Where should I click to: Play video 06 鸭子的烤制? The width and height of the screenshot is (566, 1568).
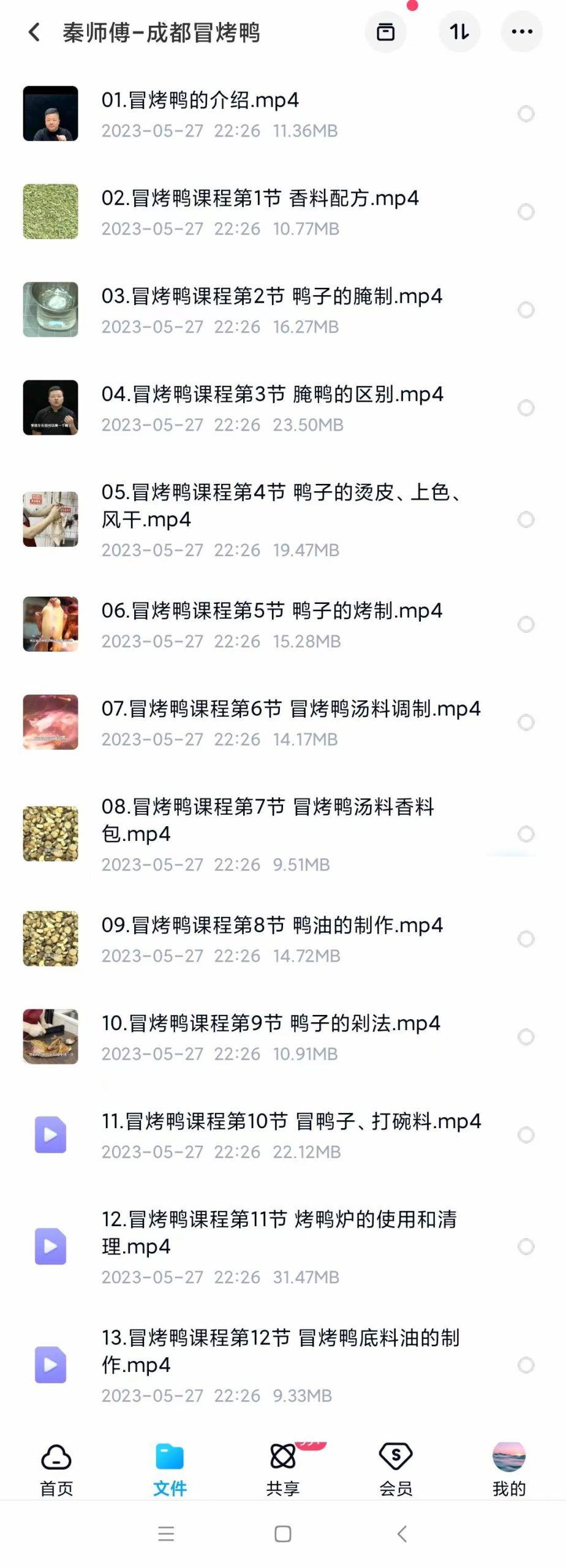pos(271,611)
